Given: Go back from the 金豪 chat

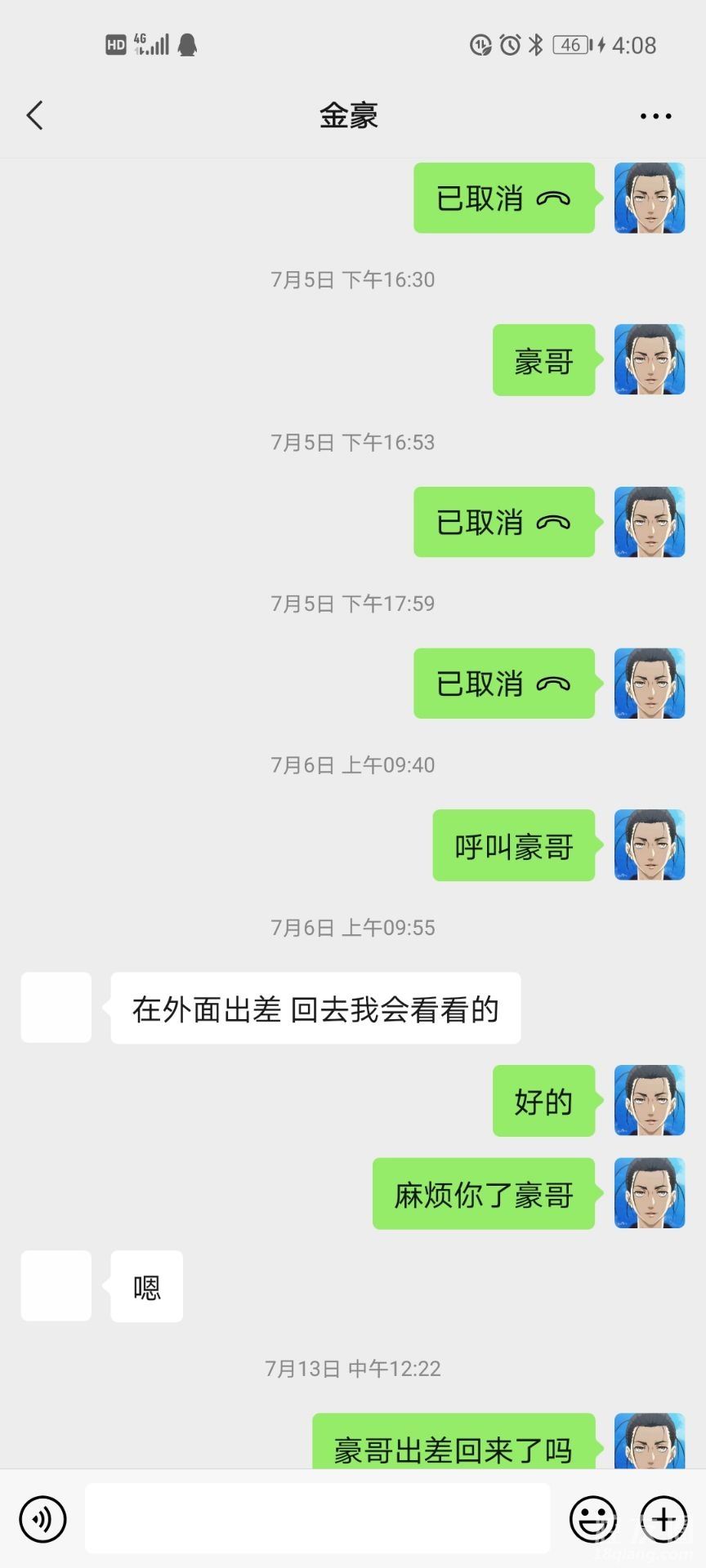Looking at the screenshot, I should coord(34,115).
